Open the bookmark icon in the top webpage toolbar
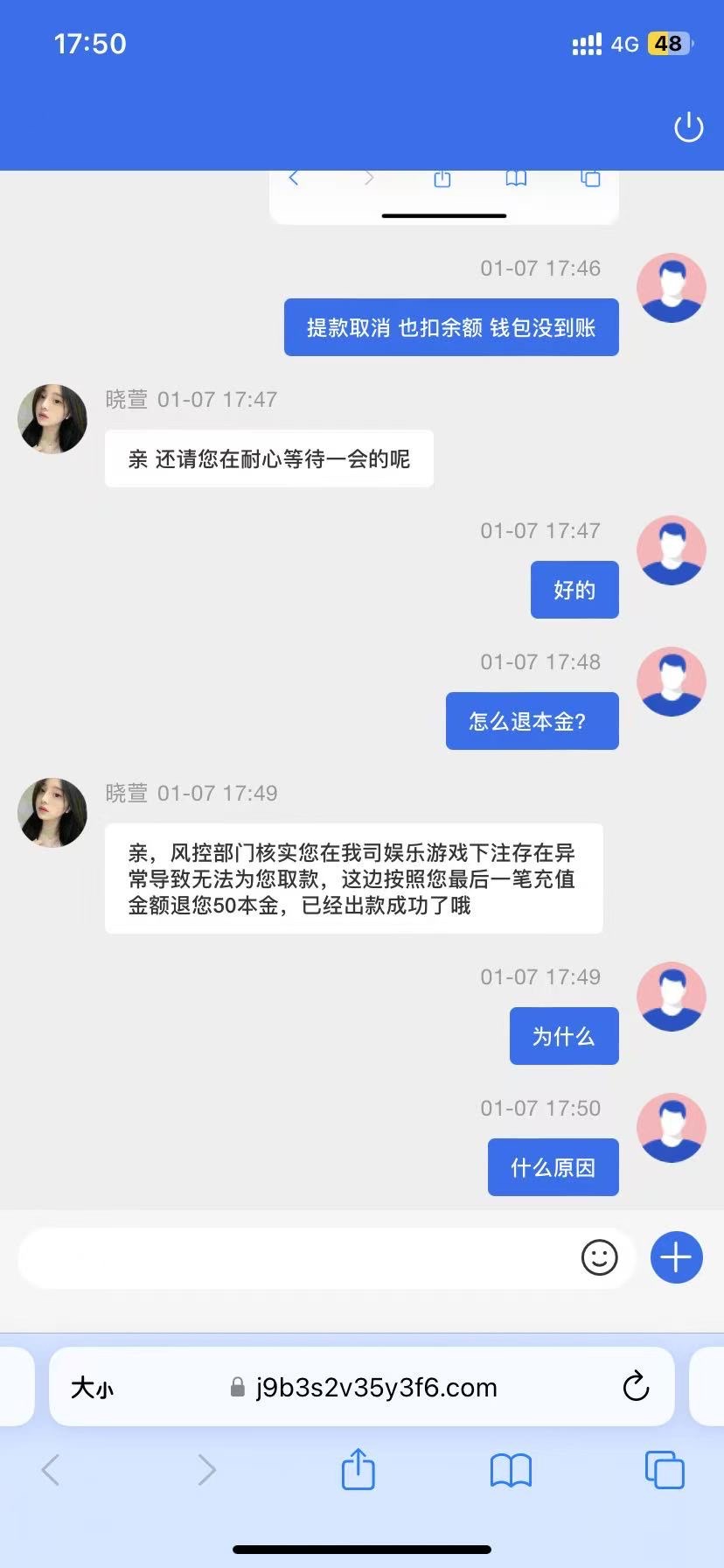The image size is (724, 1568). pos(515,178)
